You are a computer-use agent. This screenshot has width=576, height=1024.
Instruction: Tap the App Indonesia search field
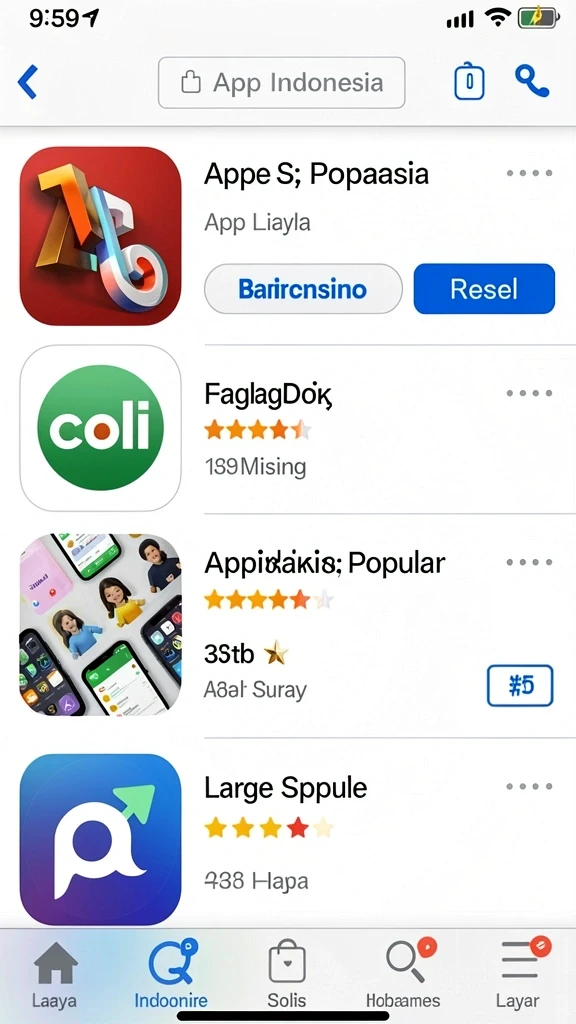click(281, 82)
